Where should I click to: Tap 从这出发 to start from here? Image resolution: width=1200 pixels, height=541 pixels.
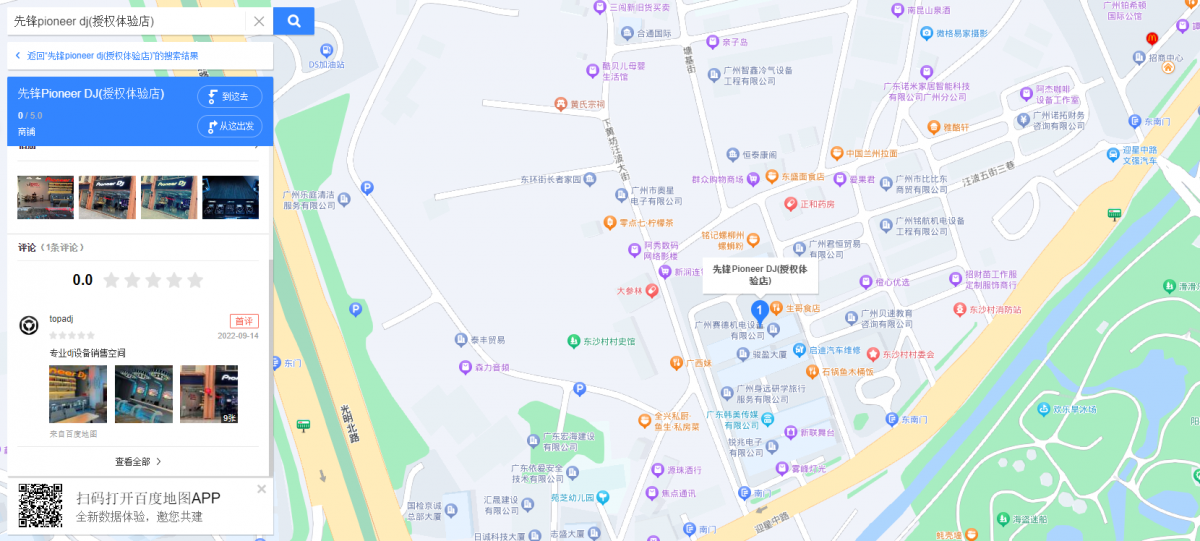229,126
